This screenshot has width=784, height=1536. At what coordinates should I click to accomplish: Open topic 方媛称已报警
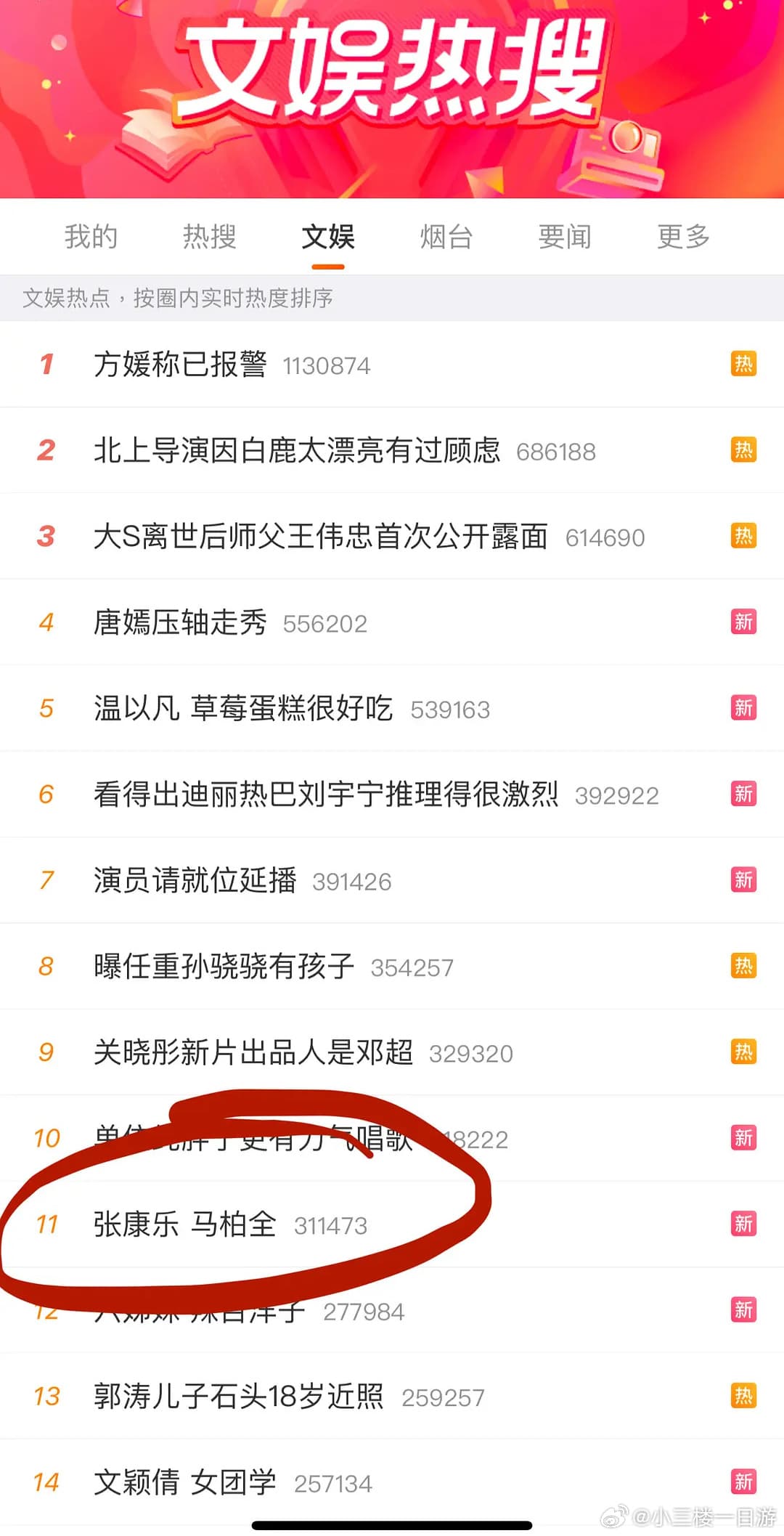(180, 365)
